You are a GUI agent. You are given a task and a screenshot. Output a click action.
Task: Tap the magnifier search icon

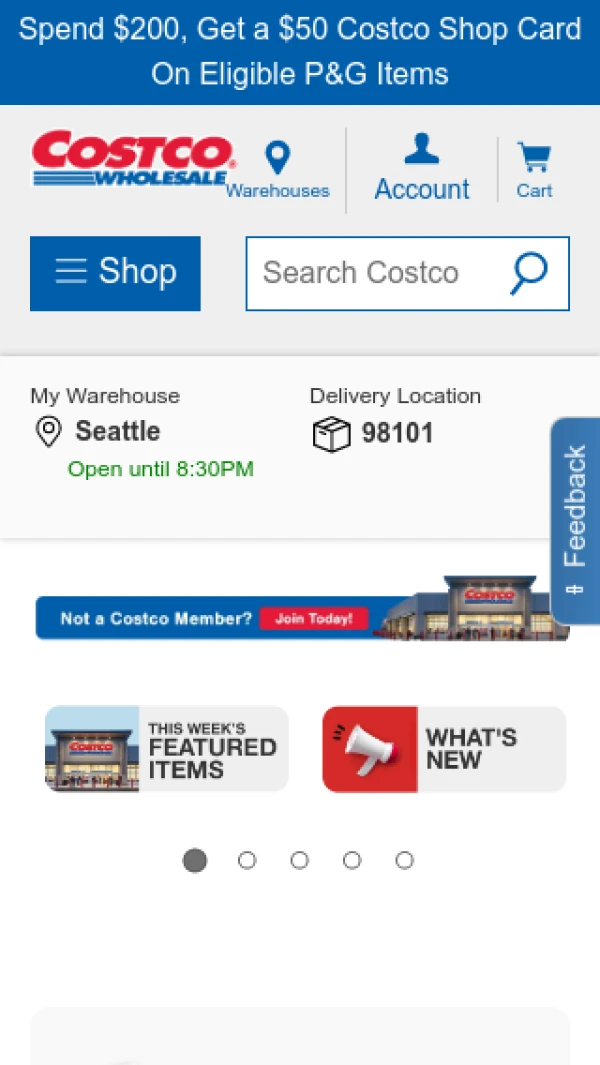click(529, 273)
